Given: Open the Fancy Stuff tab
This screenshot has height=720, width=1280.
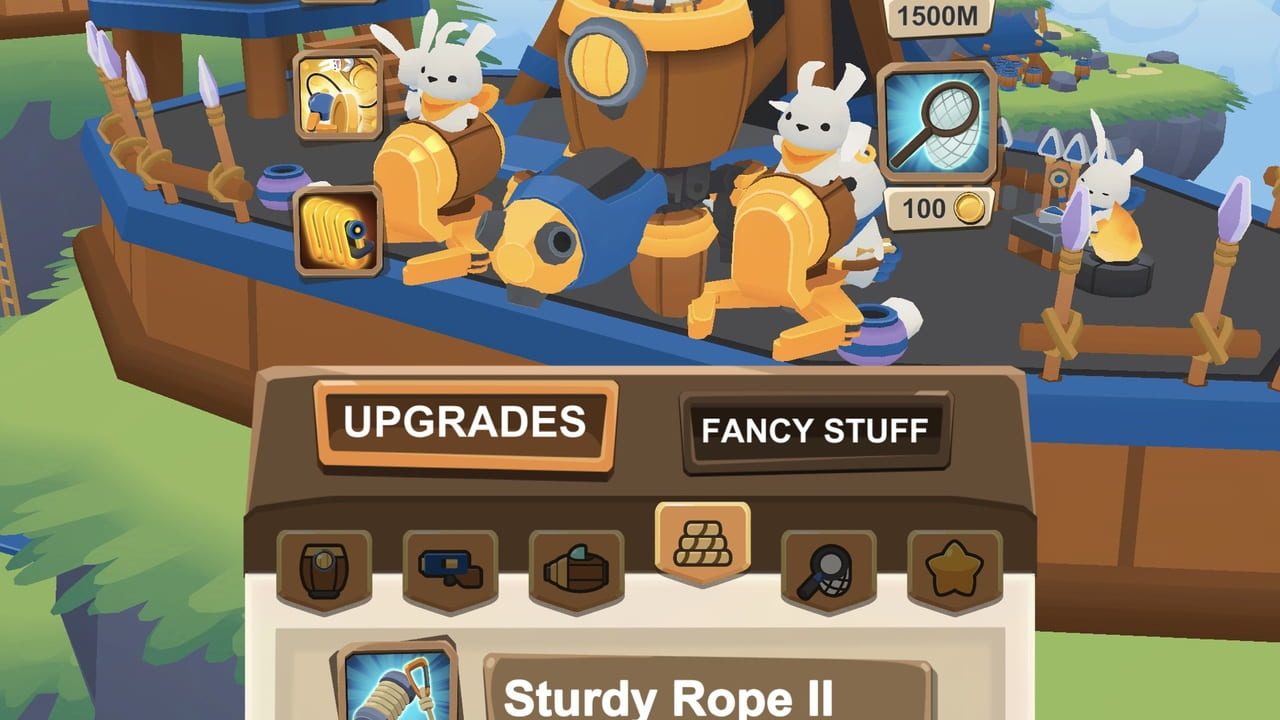Looking at the screenshot, I should tap(815, 431).
